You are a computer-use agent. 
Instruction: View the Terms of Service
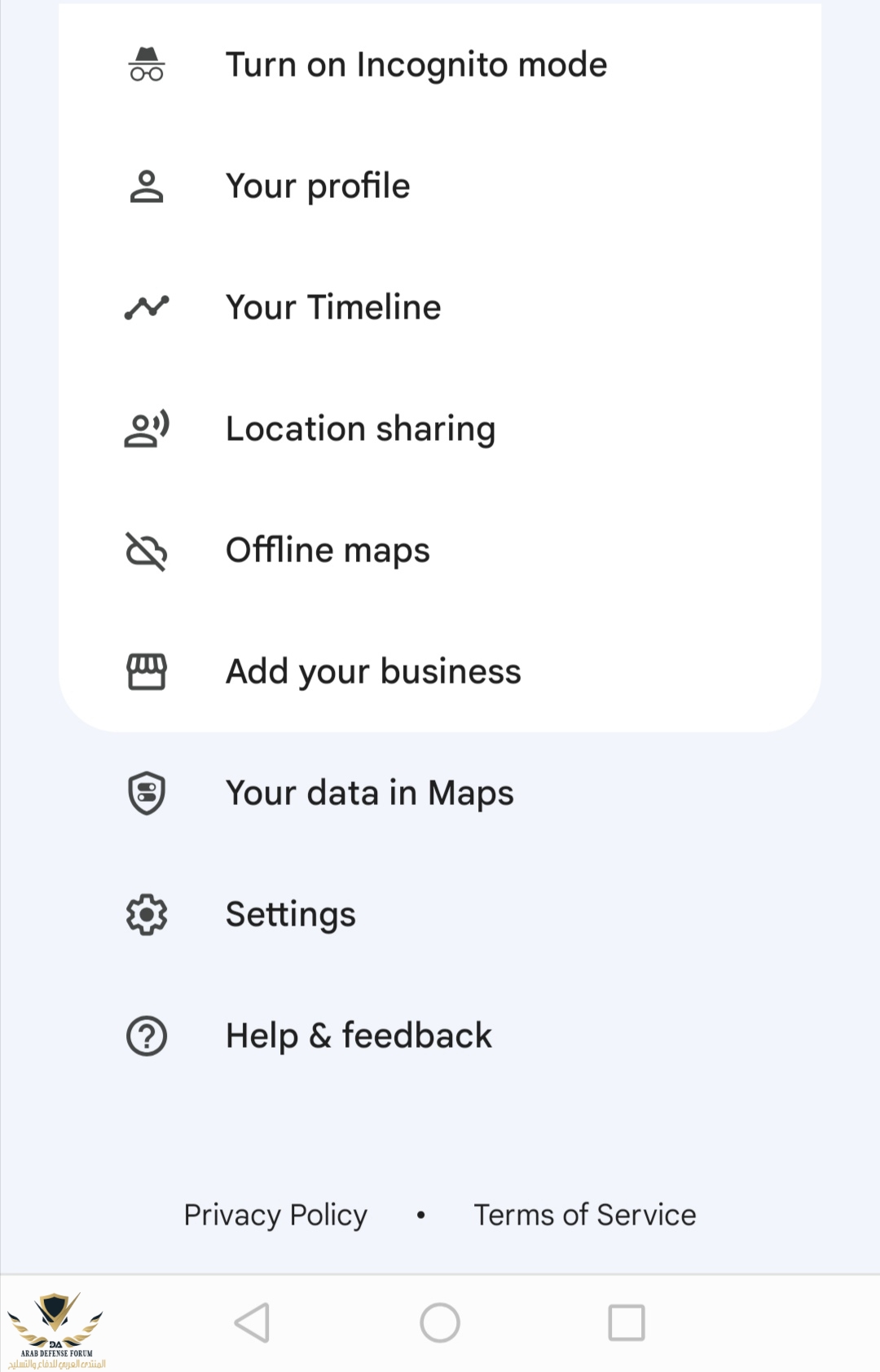tap(585, 1215)
